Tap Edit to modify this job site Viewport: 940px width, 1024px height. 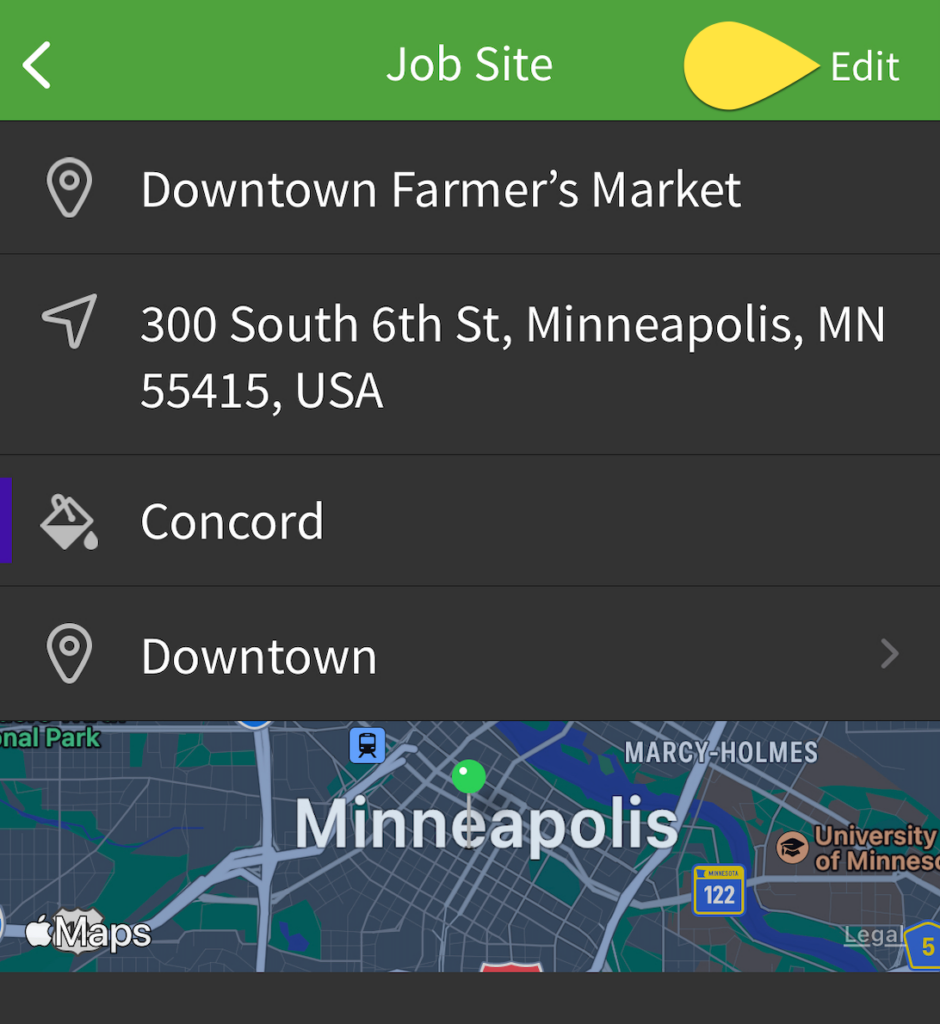[864, 65]
